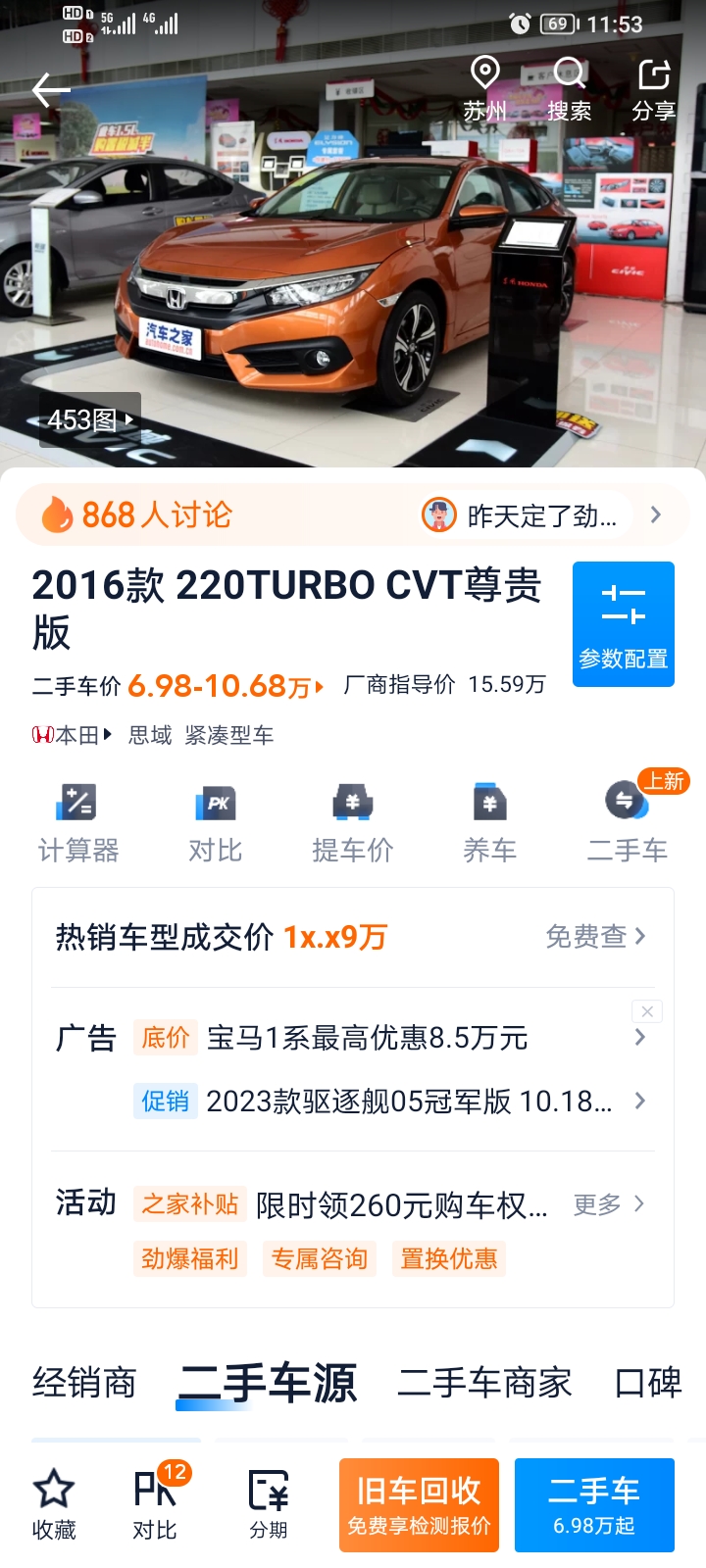Open the 养车 maintenance shortcut
Screen dimensions: 706x1568
point(490,824)
